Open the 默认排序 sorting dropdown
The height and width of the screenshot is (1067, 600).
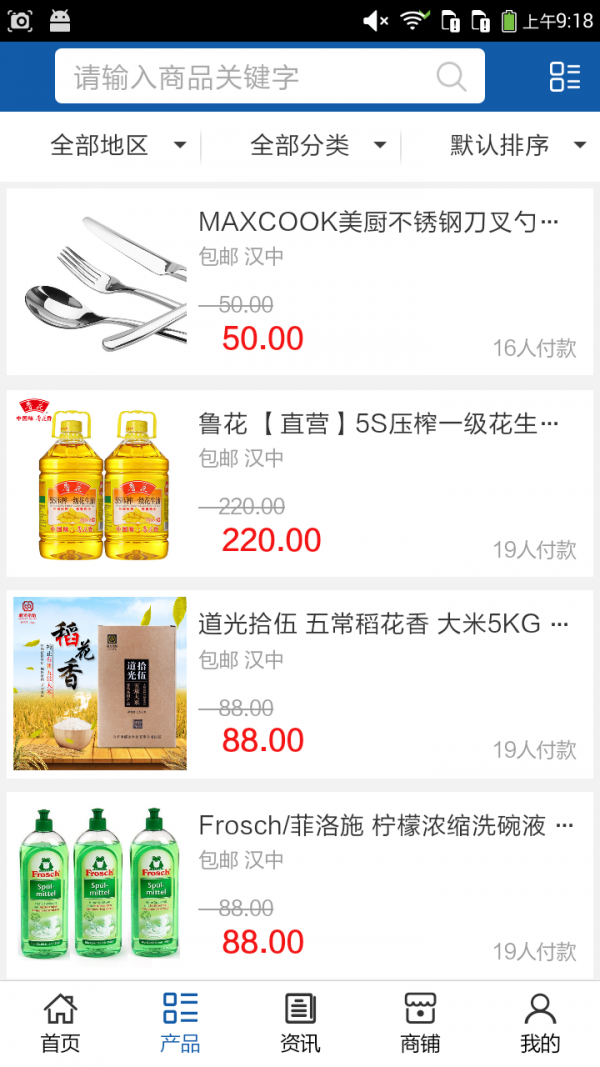(517, 146)
